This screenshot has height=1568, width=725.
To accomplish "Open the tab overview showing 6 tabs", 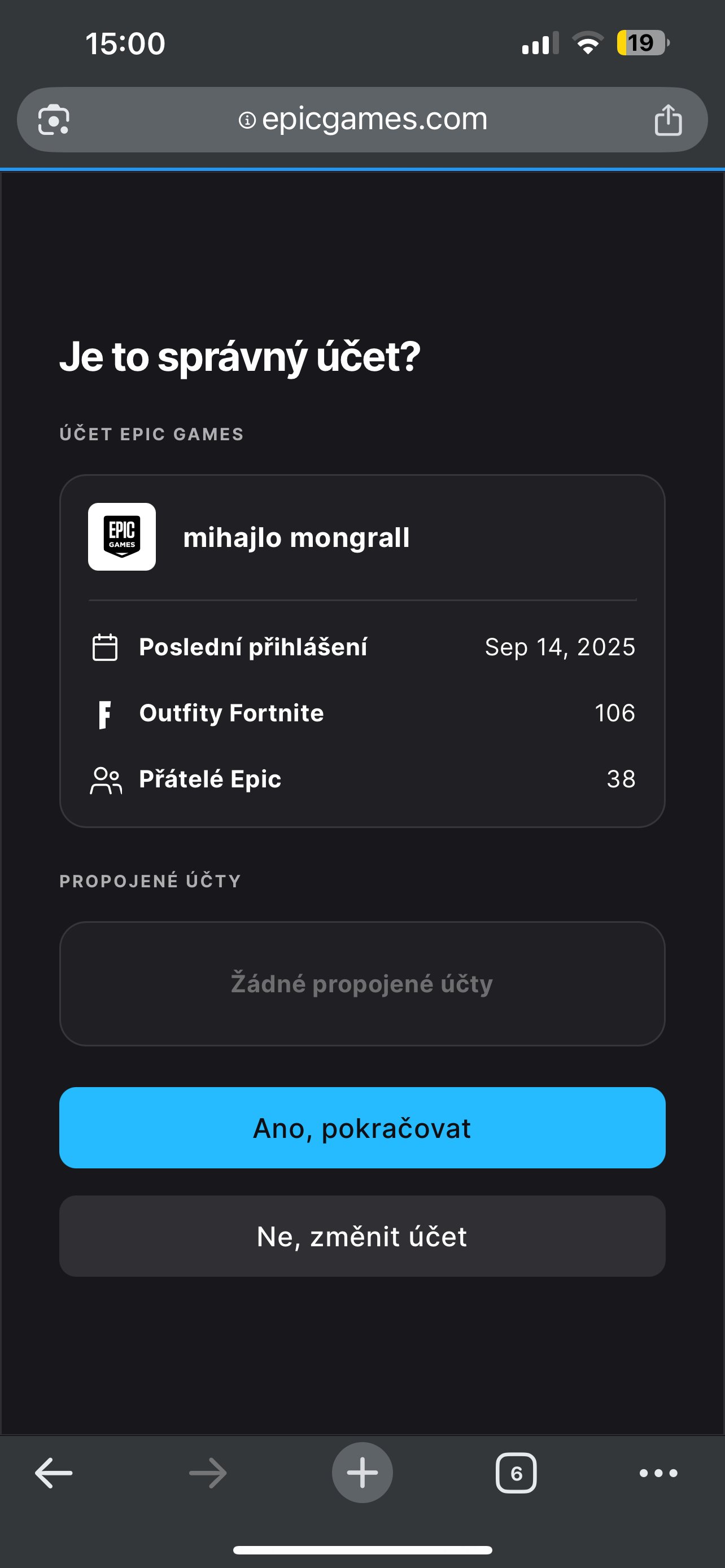I will [x=517, y=1473].
